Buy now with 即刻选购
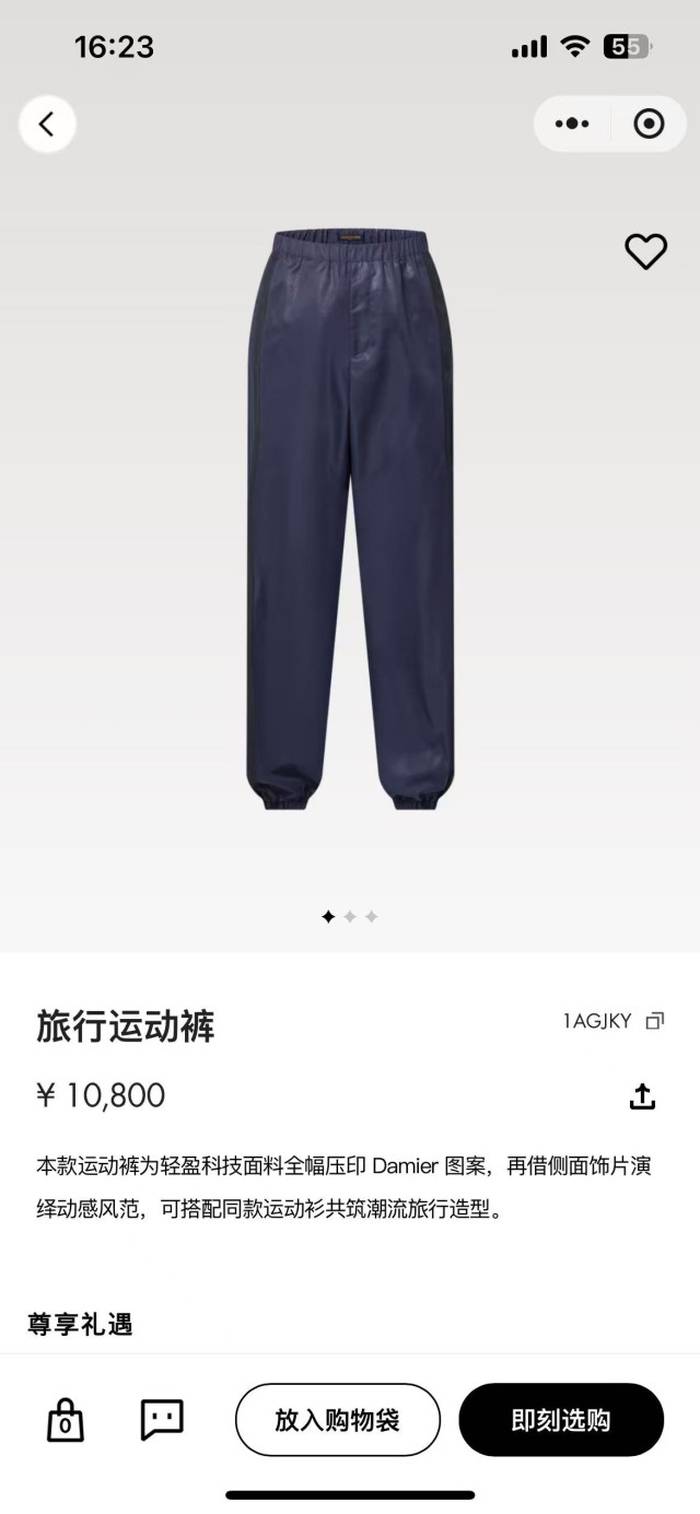 (561, 1420)
